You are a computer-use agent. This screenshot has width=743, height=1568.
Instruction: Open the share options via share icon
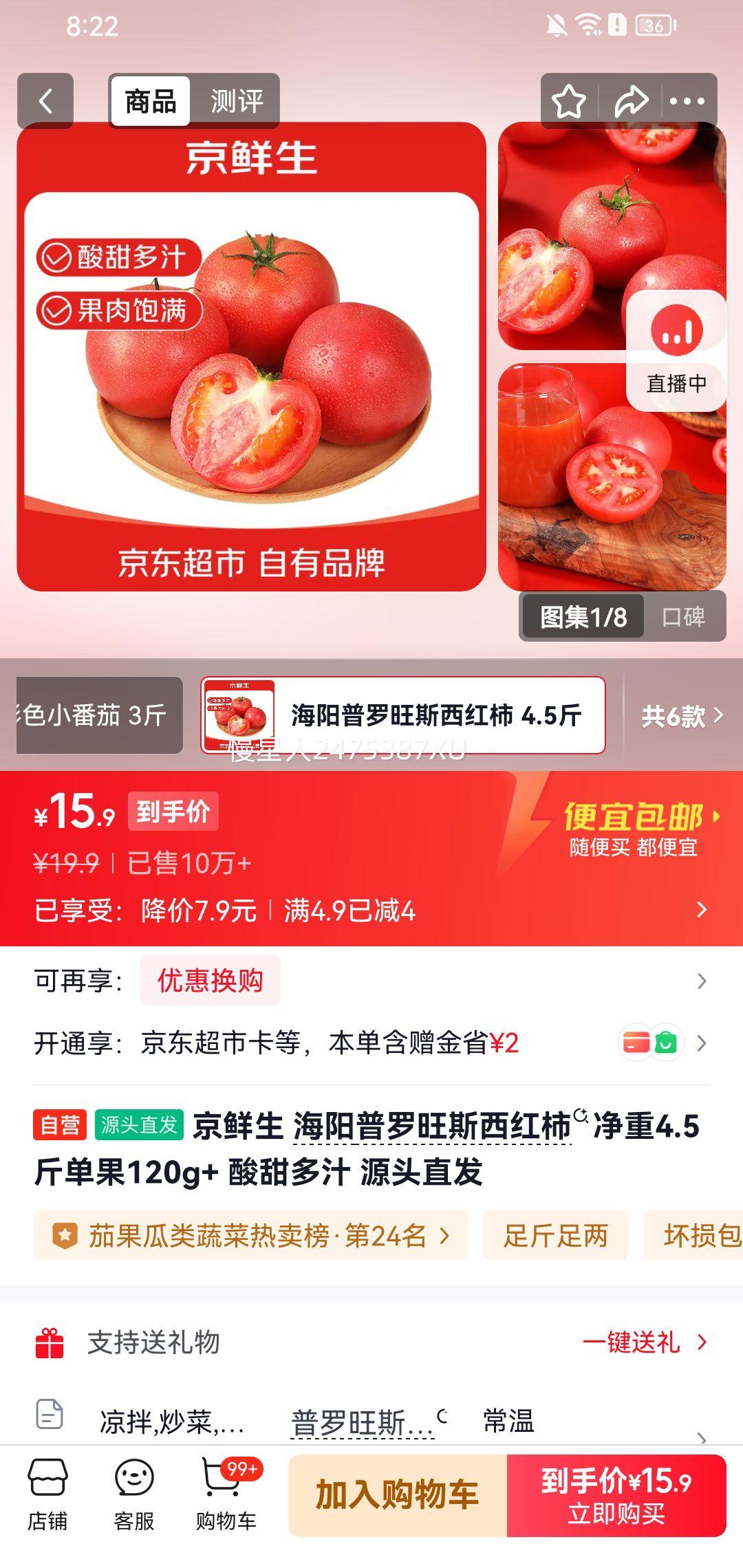point(630,100)
